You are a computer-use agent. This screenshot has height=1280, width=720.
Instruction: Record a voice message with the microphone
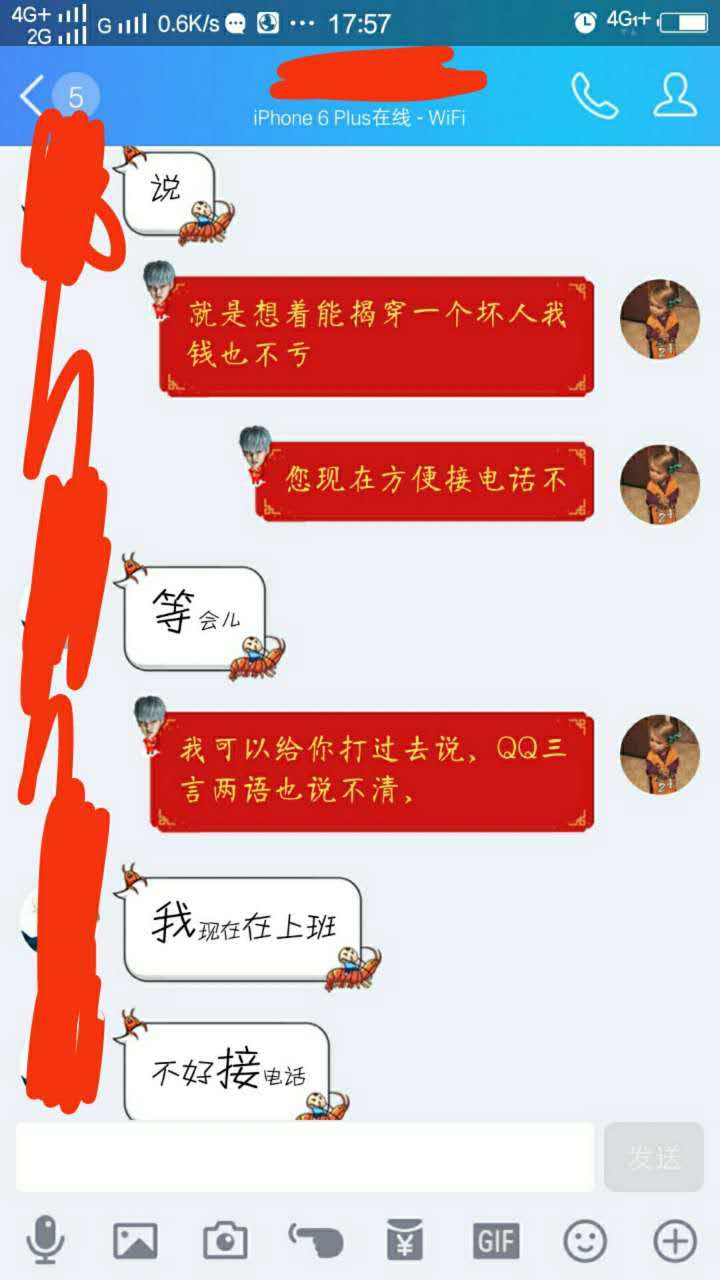(45, 1241)
